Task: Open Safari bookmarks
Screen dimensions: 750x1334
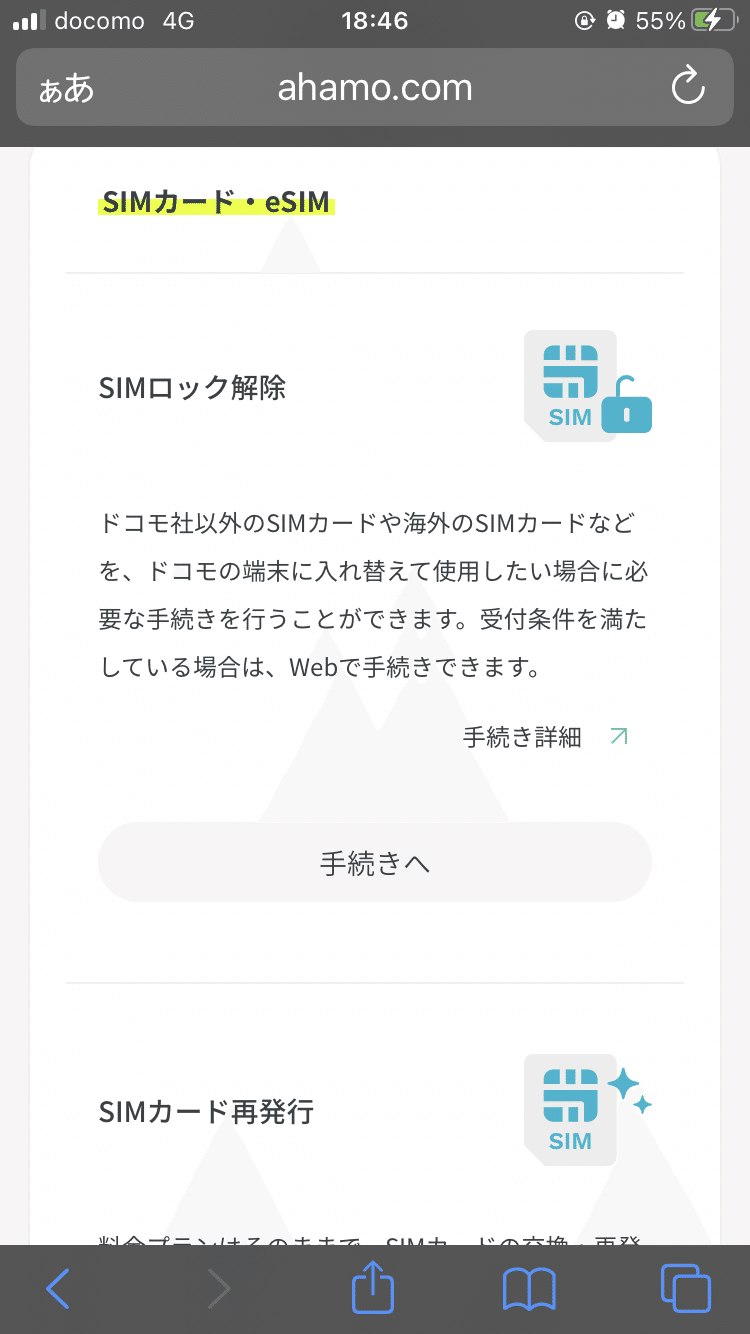Action: [x=529, y=1289]
